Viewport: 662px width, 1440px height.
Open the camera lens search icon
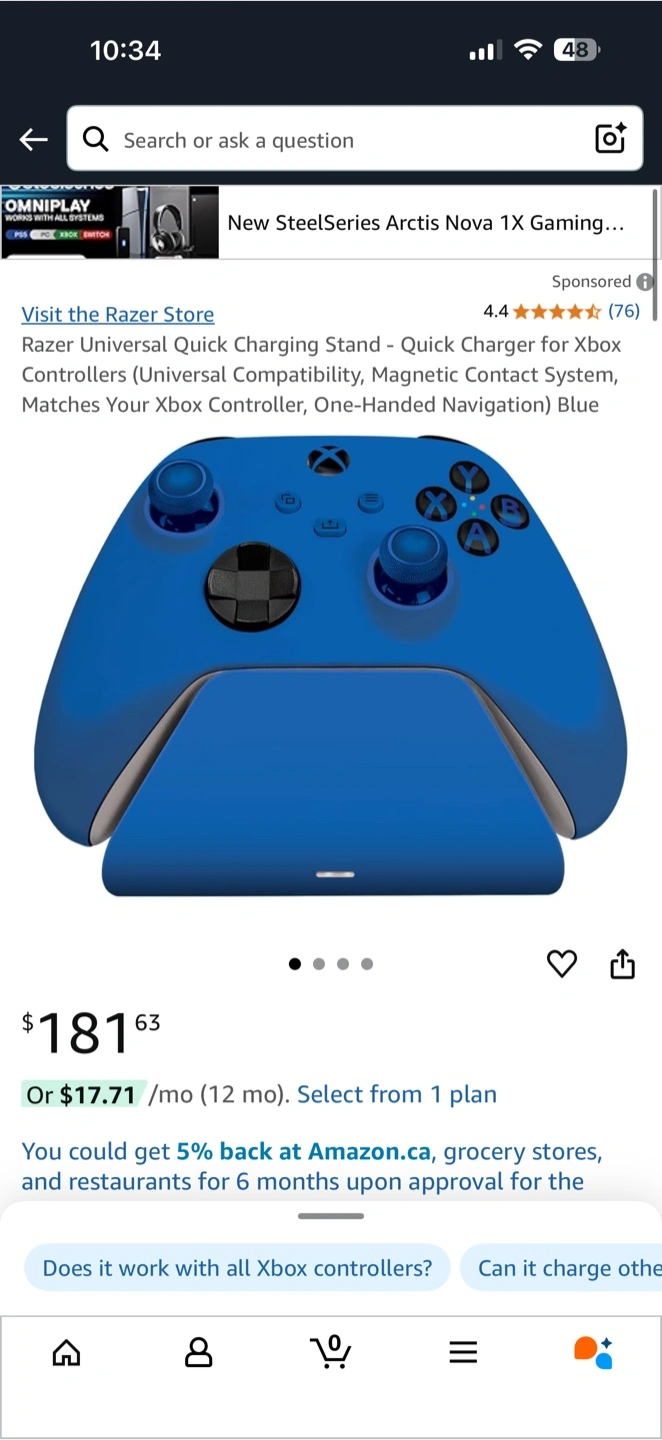[x=610, y=139]
